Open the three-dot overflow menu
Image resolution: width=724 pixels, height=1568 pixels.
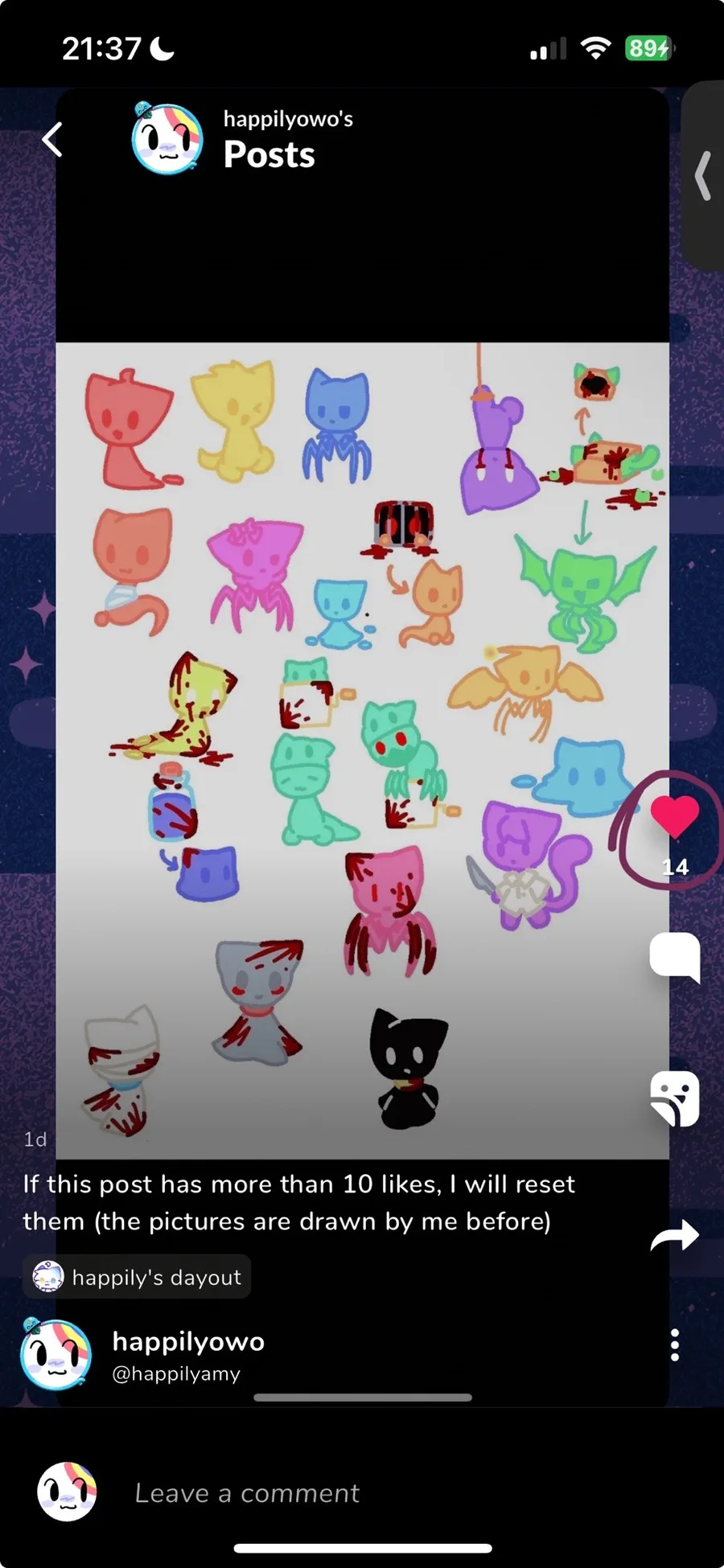point(674,1344)
